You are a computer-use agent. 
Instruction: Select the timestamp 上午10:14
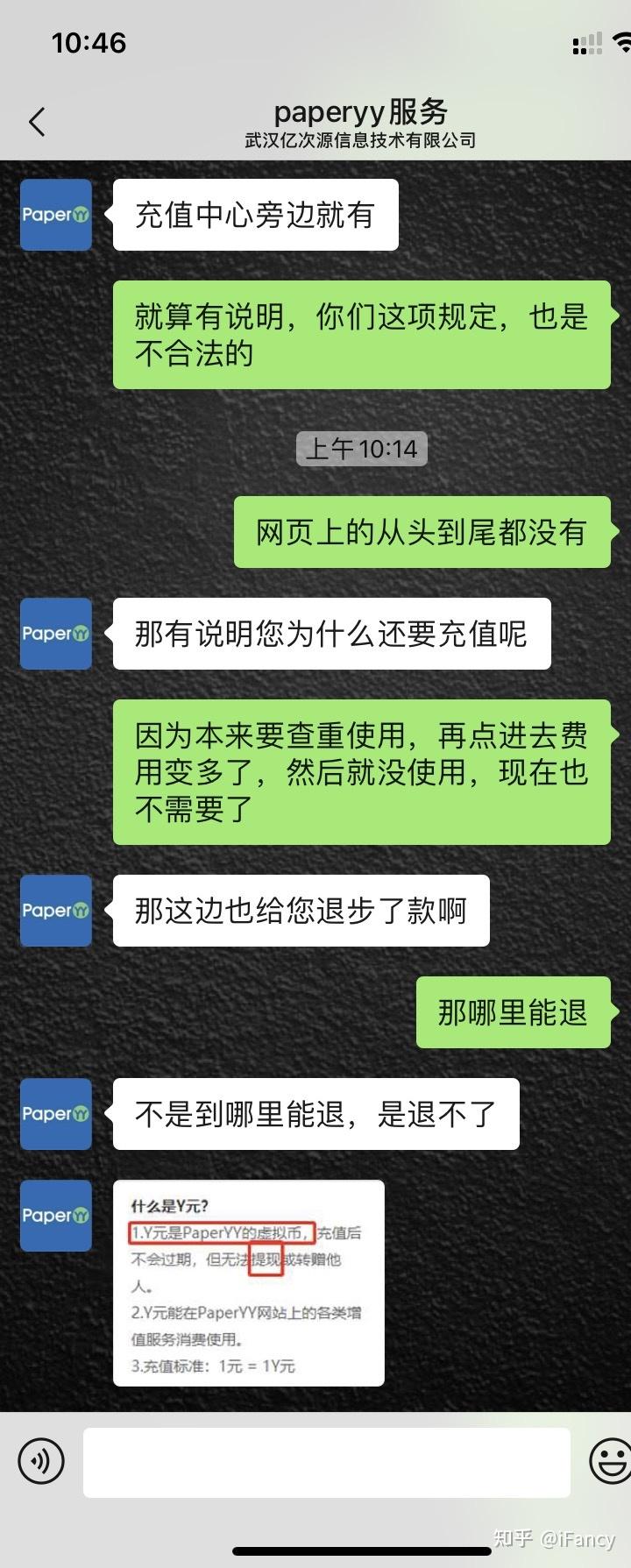point(361,448)
